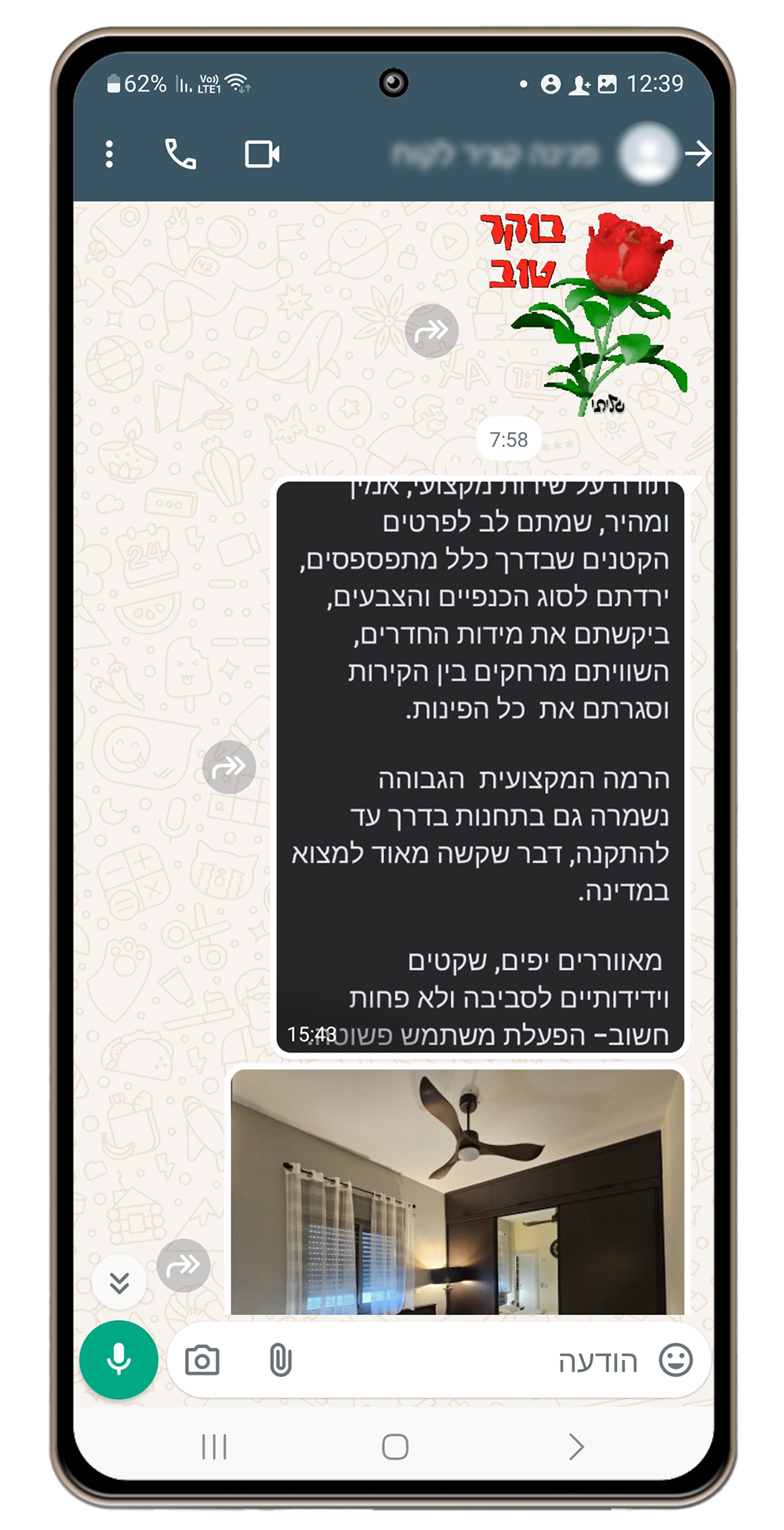Image resolution: width=784 pixels, height=1530 pixels.
Task: Open the three-dot overflow menu
Action: 109,154
